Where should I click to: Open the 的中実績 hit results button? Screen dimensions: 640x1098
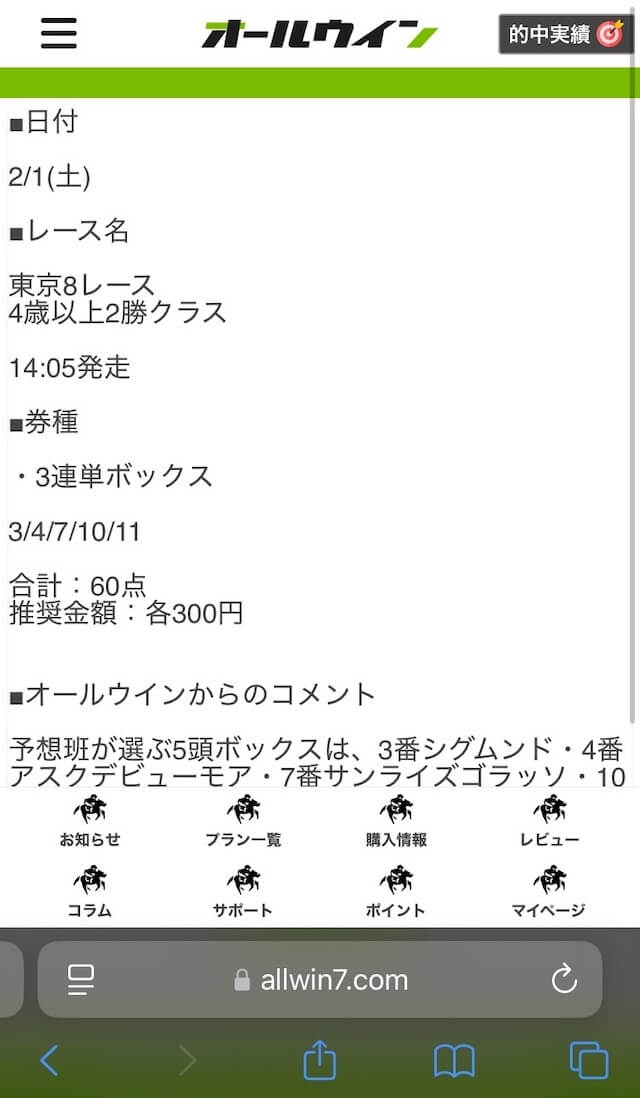[566, 34]
